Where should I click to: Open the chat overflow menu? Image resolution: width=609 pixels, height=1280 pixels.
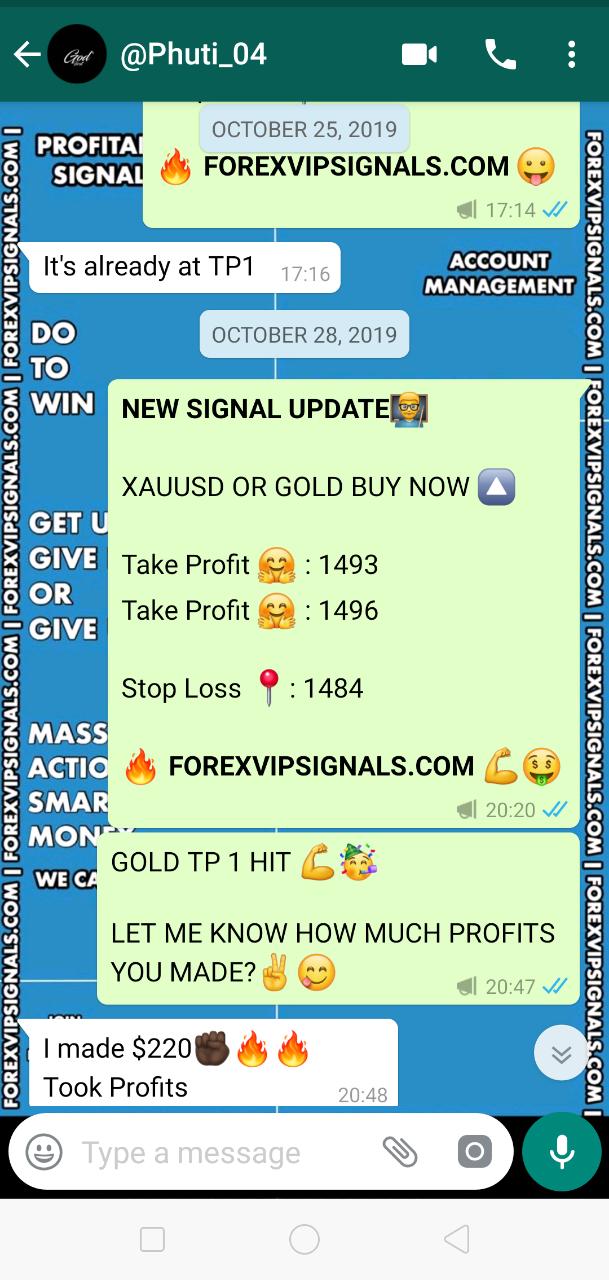571,54
